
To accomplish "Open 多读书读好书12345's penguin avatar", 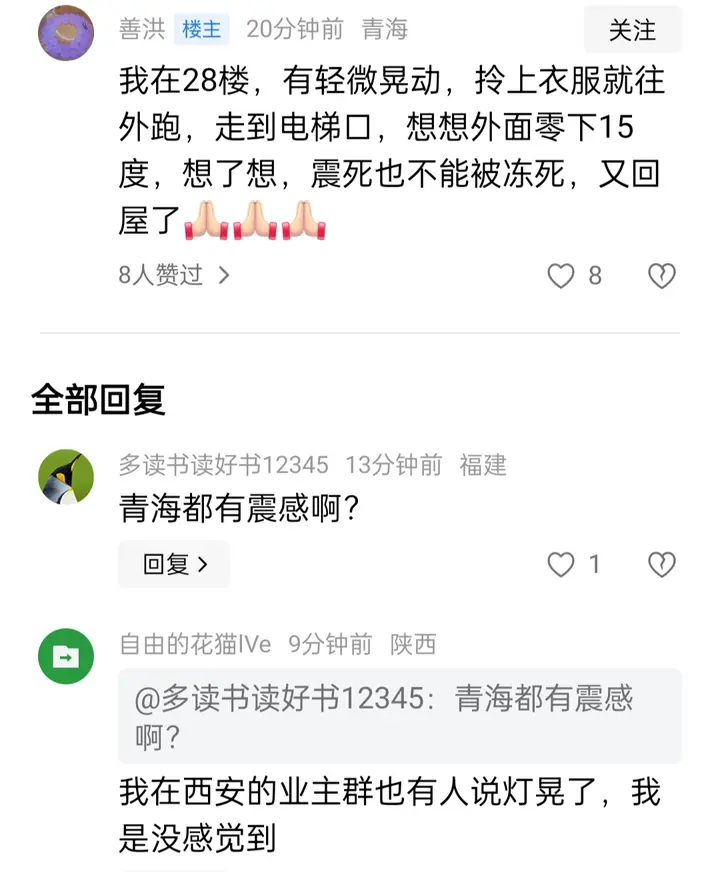I will pyautogui.click(x=66, y=477).
